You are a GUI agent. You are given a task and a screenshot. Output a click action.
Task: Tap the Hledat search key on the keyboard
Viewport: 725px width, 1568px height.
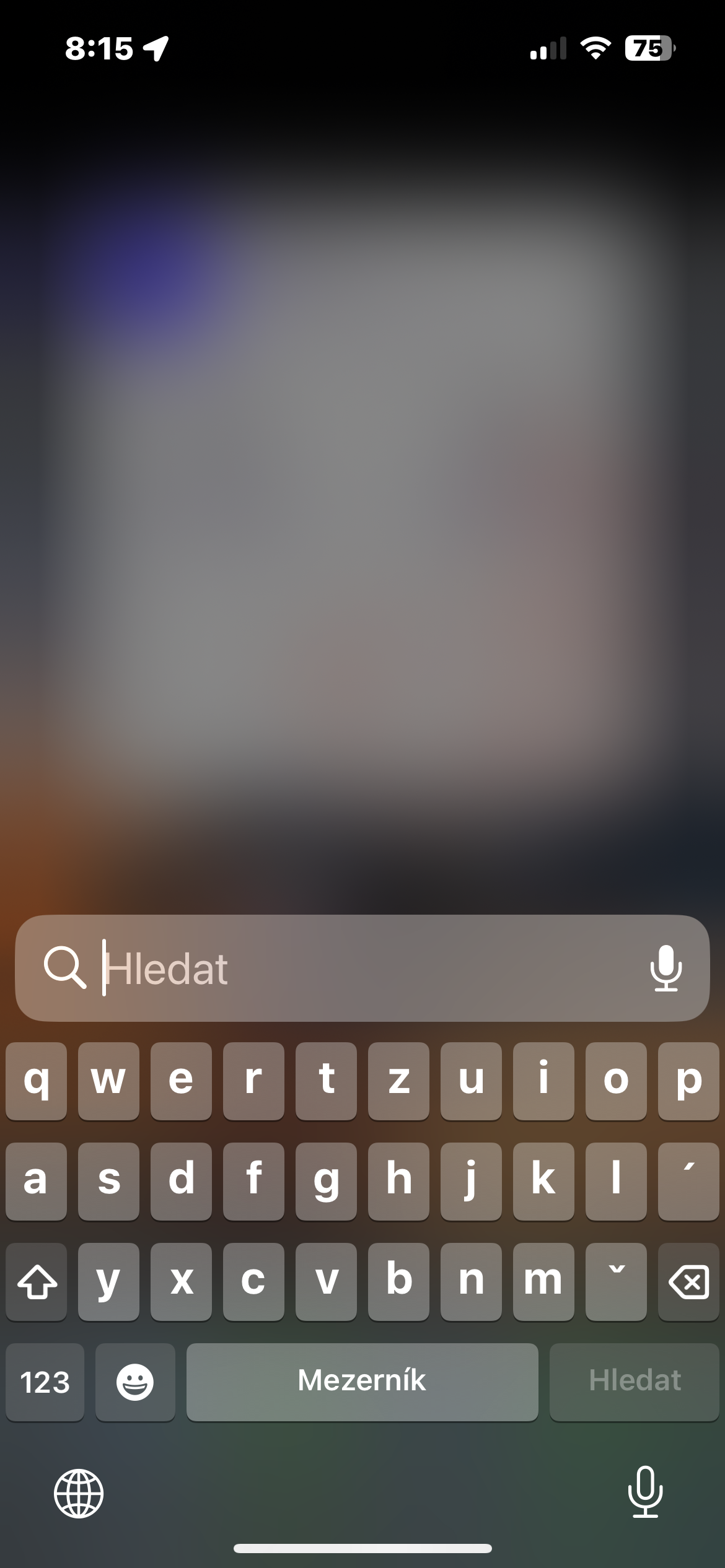634,1382
